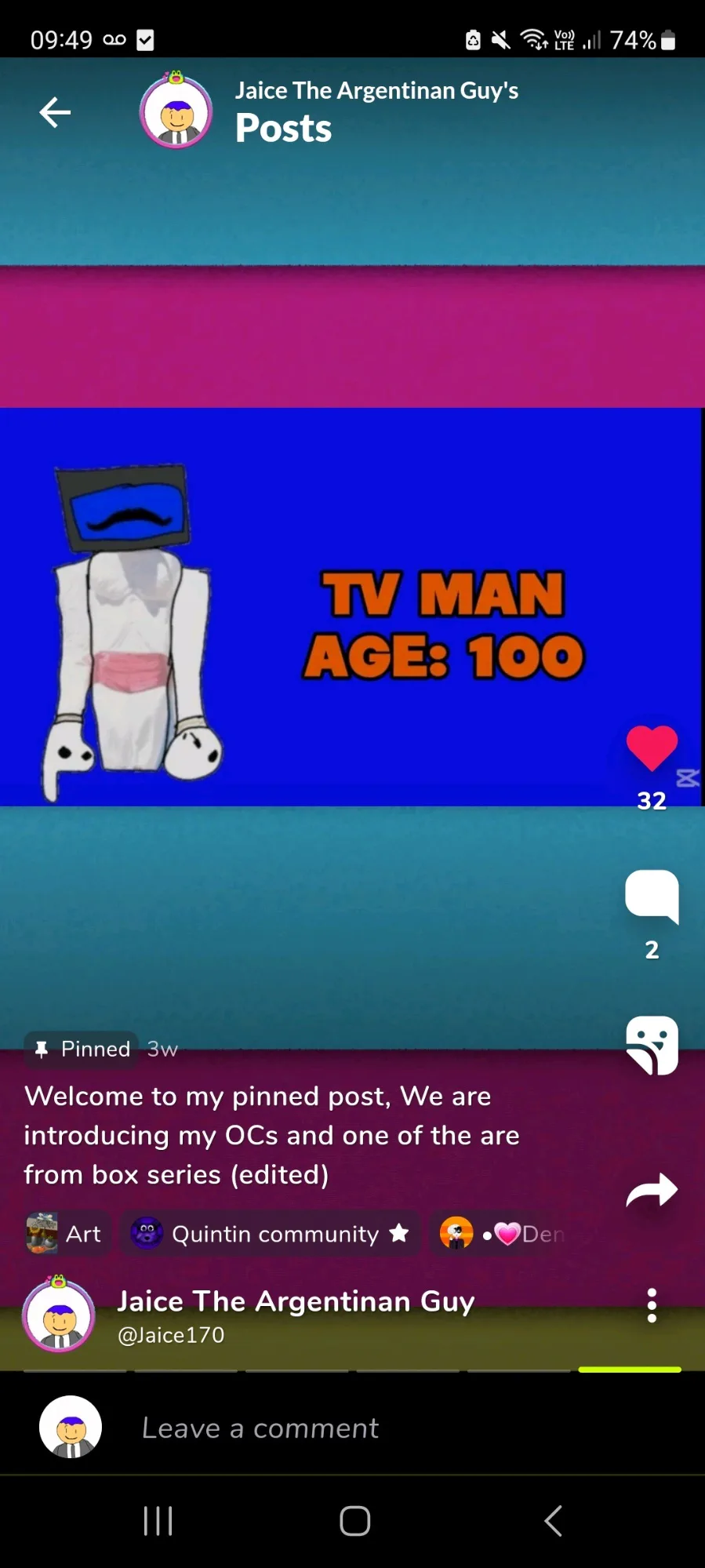
Task: Tap the system home button
Action: [x=354, y=1521]
